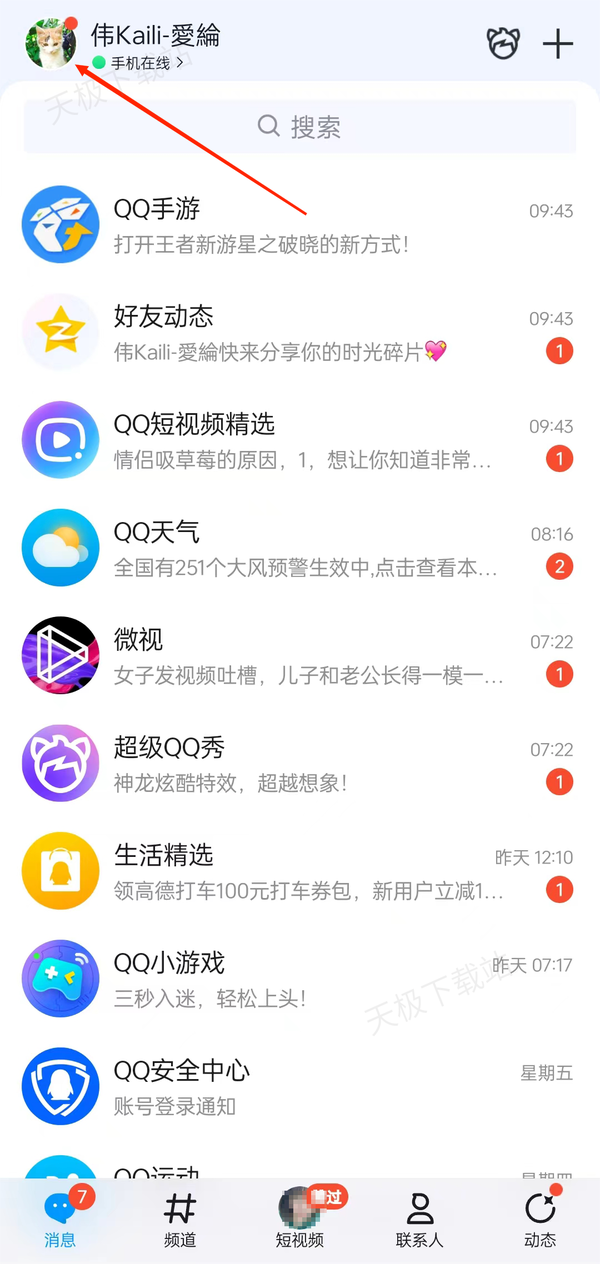This screenshot has height=1264, width=600.
Task: Open the 微视 conversation
Action: (x=300, y=657)
